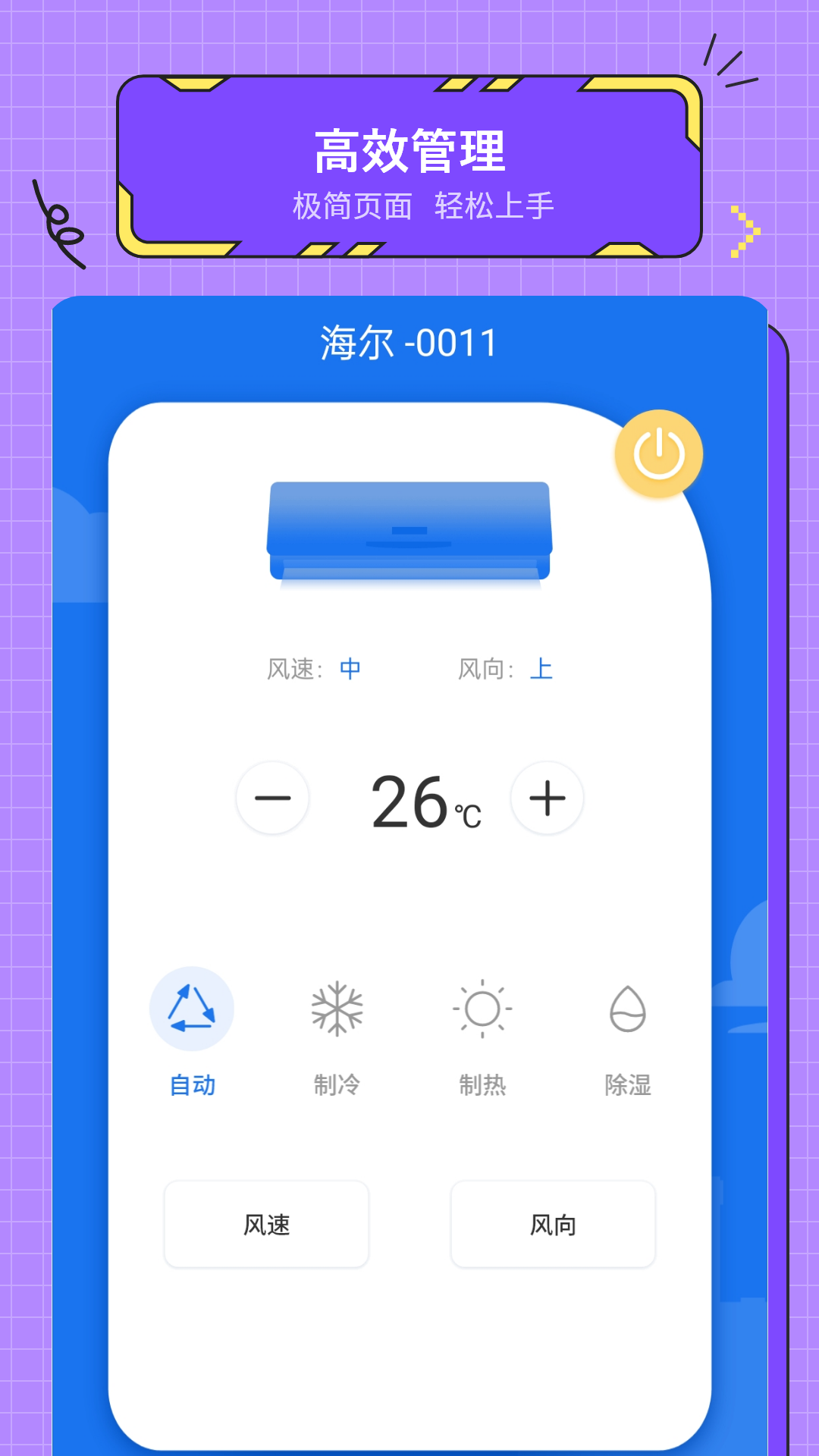Open fan speed options with 风速 button
This screenshot has width=819, height=1456.
266,1224
